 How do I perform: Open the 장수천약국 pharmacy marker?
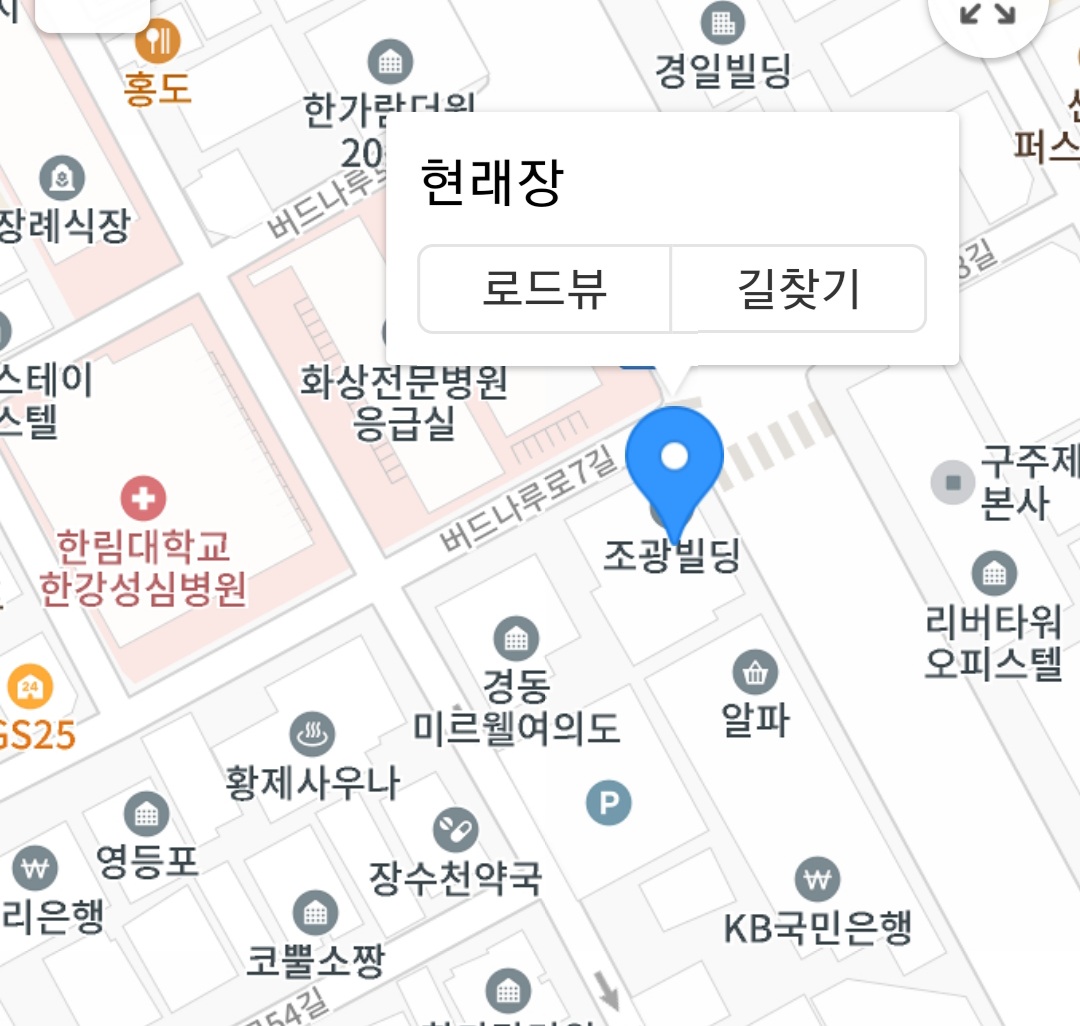[455, 831]
